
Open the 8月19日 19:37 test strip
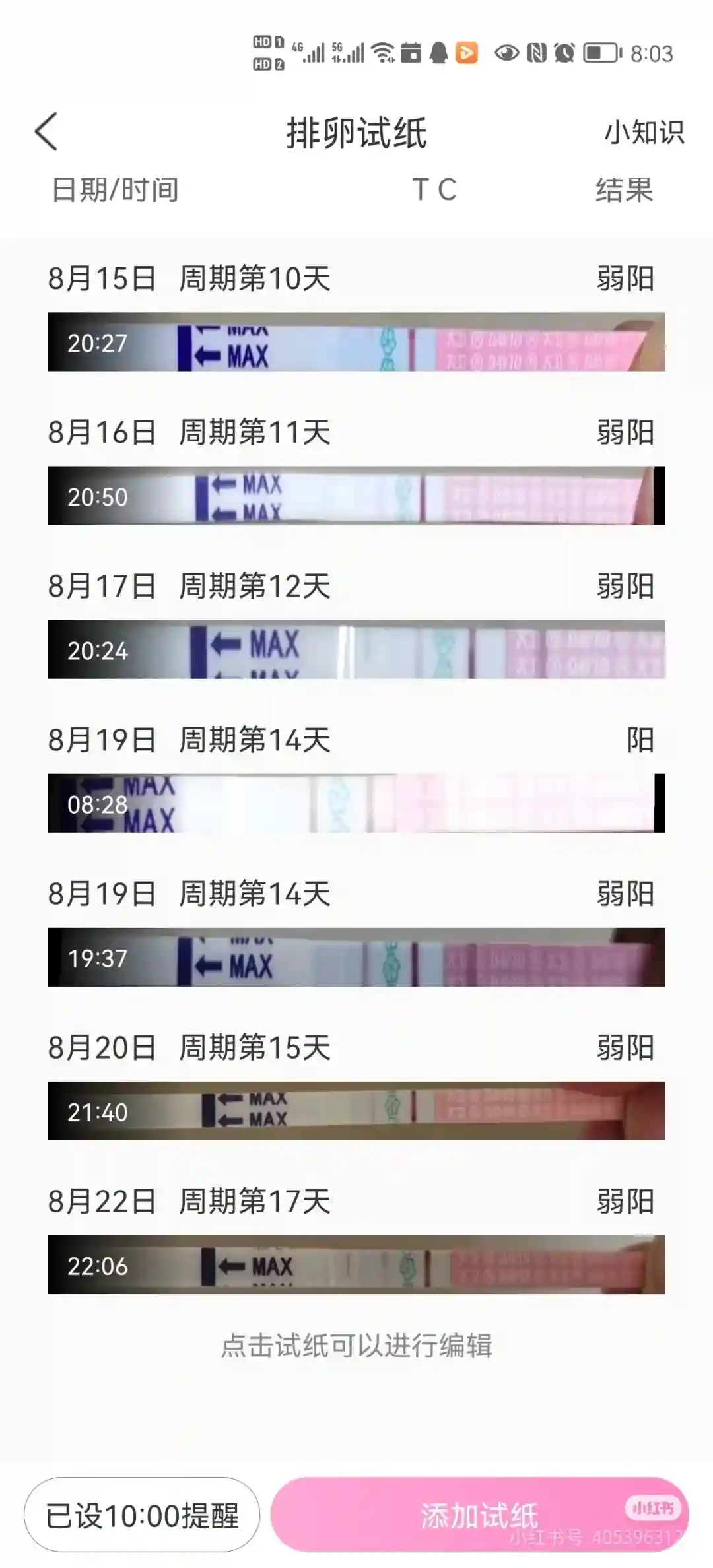(356, 957)
